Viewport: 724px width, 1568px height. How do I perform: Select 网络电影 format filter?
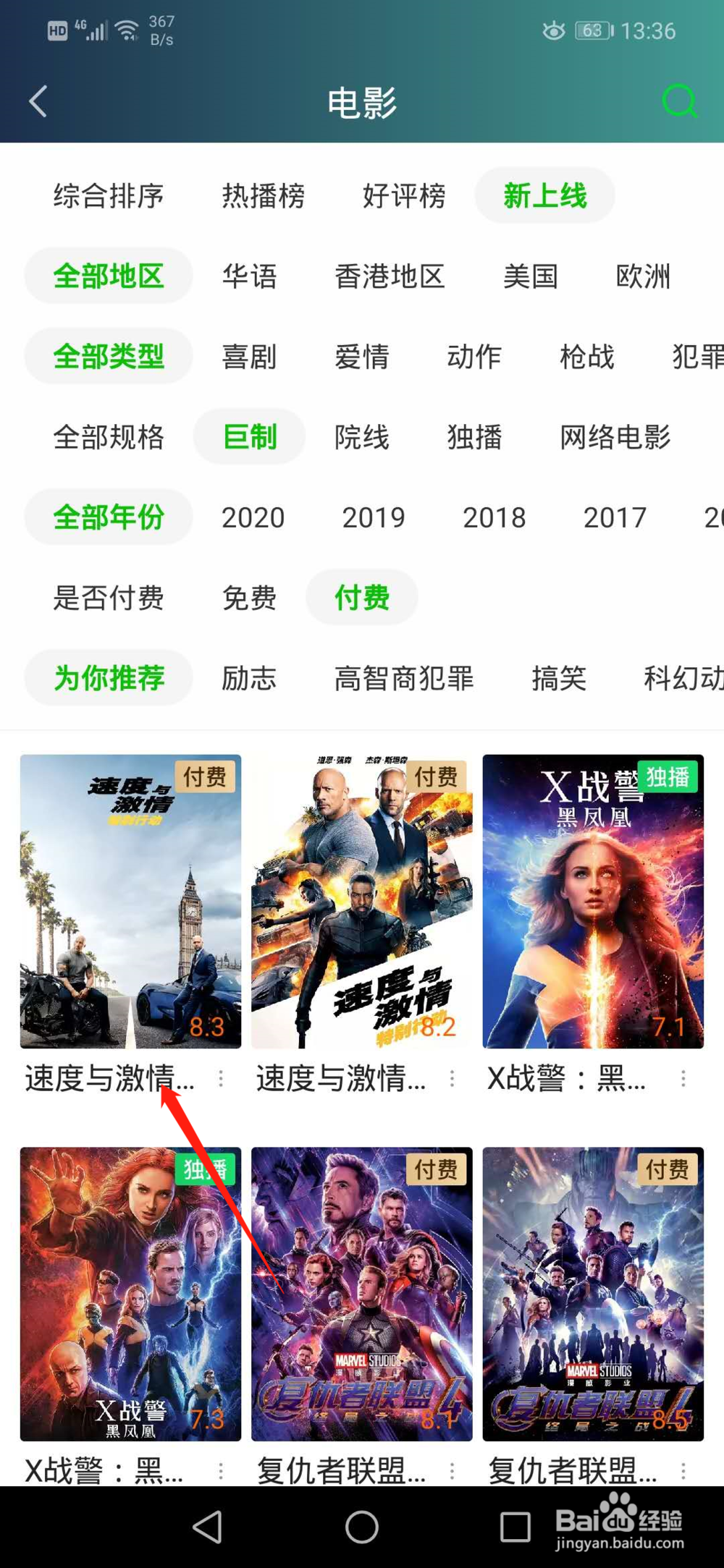click(x=615, y=436)
